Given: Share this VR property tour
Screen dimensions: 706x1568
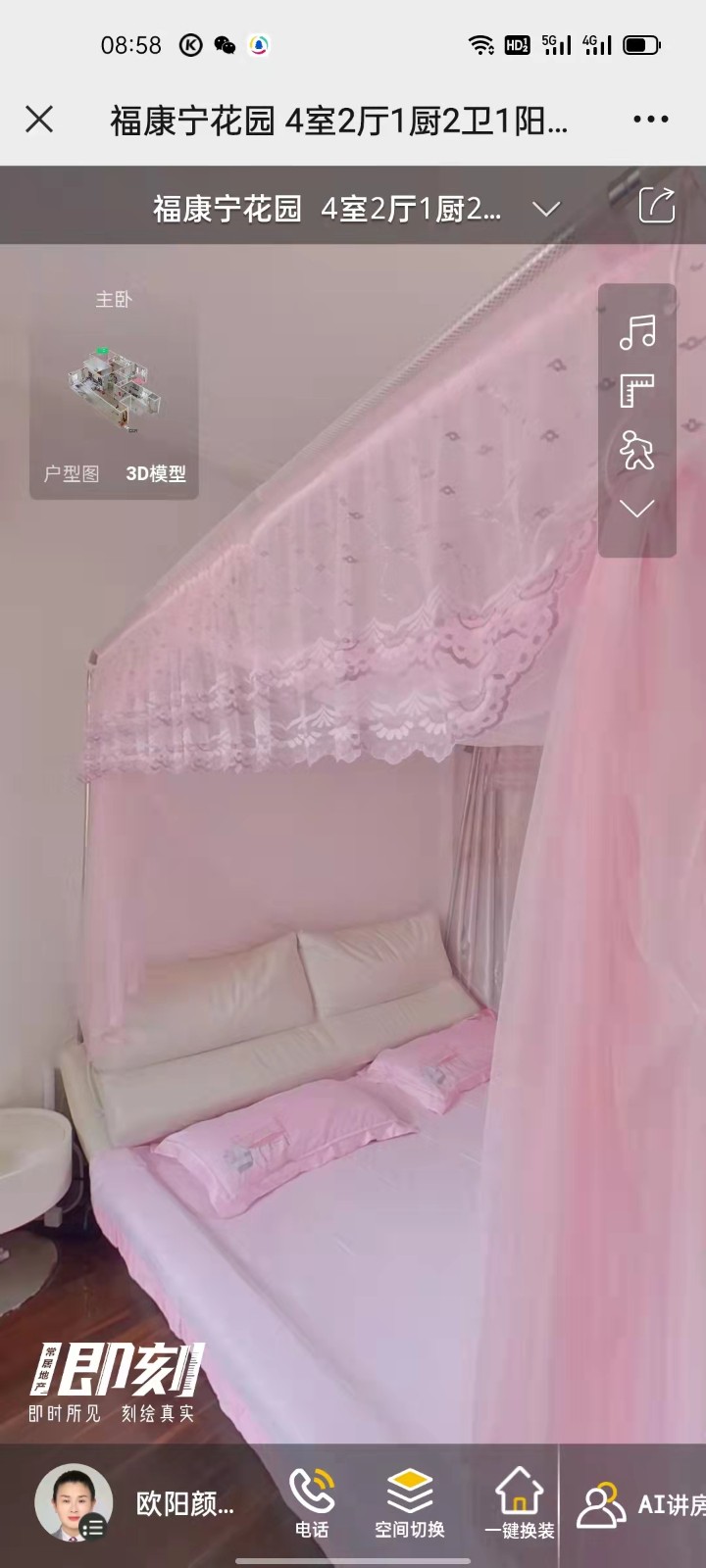Looking at the screenshot, I should click(x=656, y=206).
